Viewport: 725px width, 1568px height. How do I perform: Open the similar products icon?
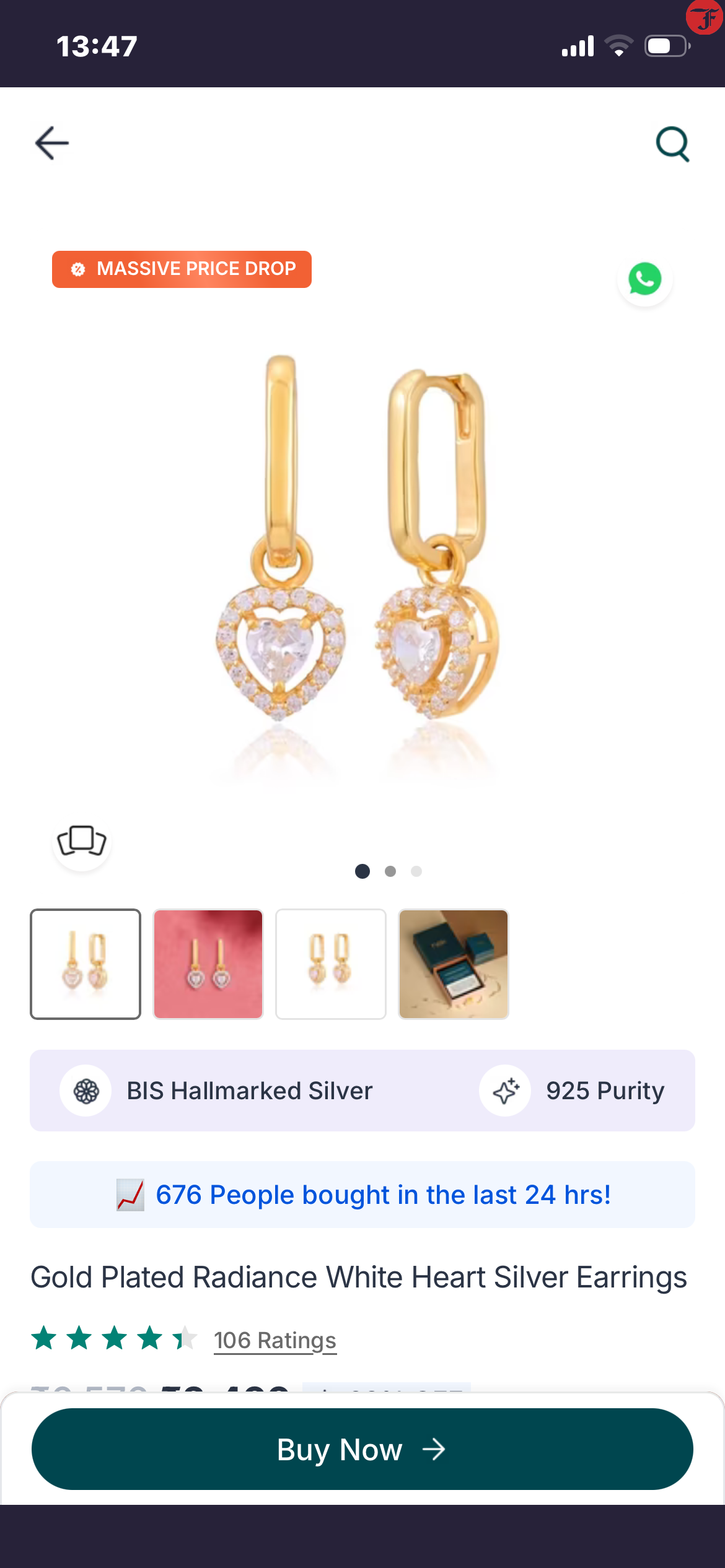(x=82, y=842)
